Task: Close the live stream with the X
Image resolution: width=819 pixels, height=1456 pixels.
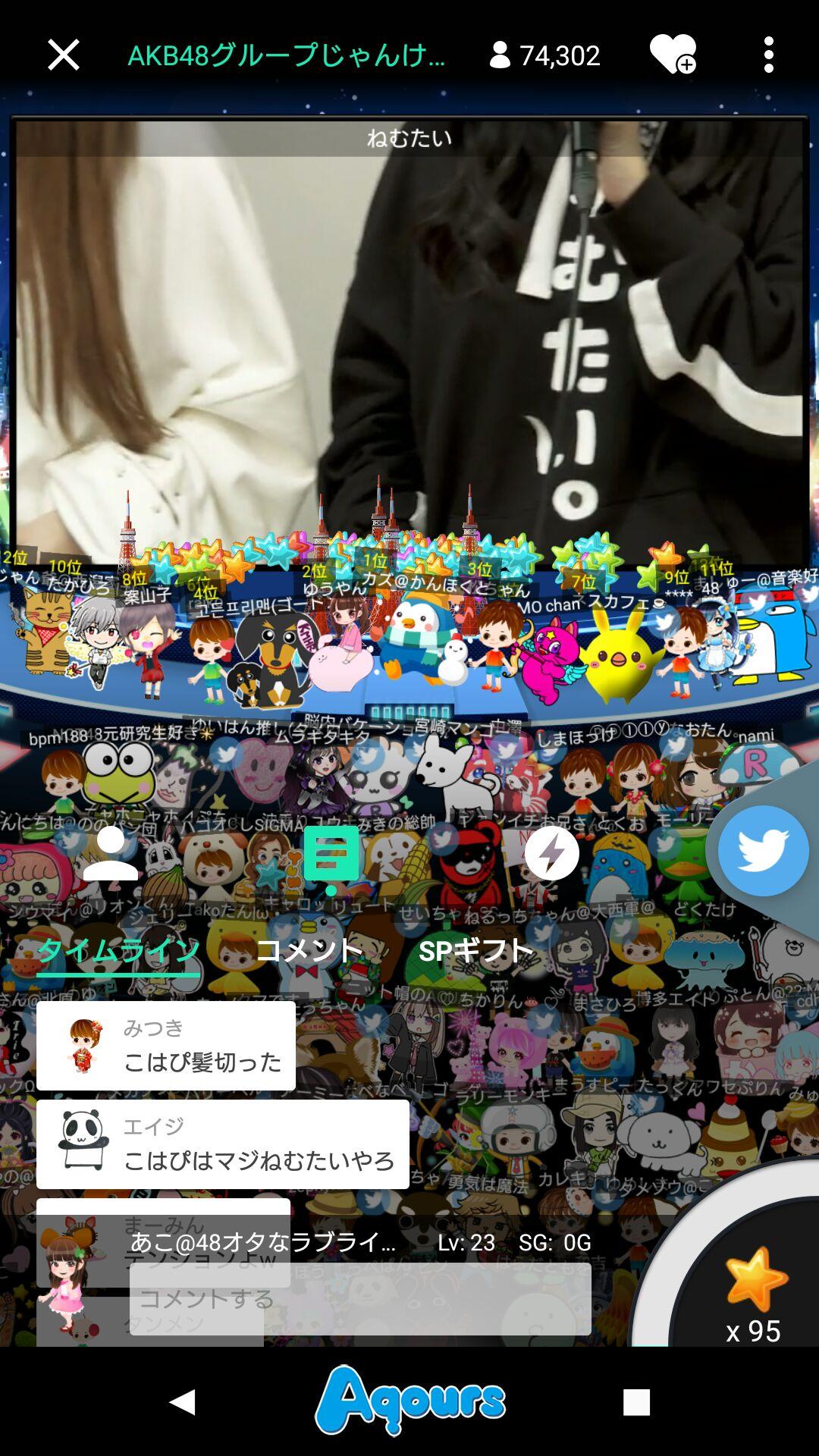Action: tap(62, 55)
